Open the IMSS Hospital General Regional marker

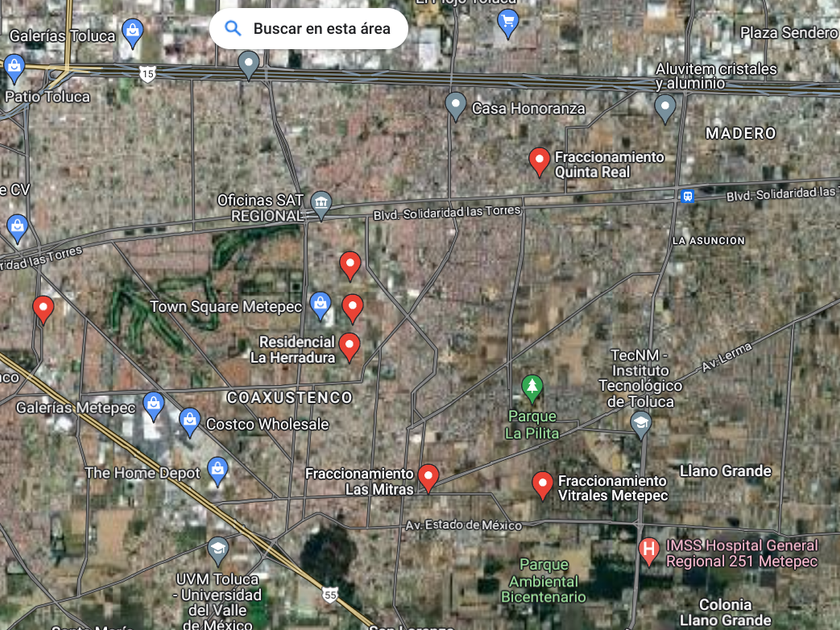(x=648, y=549)
